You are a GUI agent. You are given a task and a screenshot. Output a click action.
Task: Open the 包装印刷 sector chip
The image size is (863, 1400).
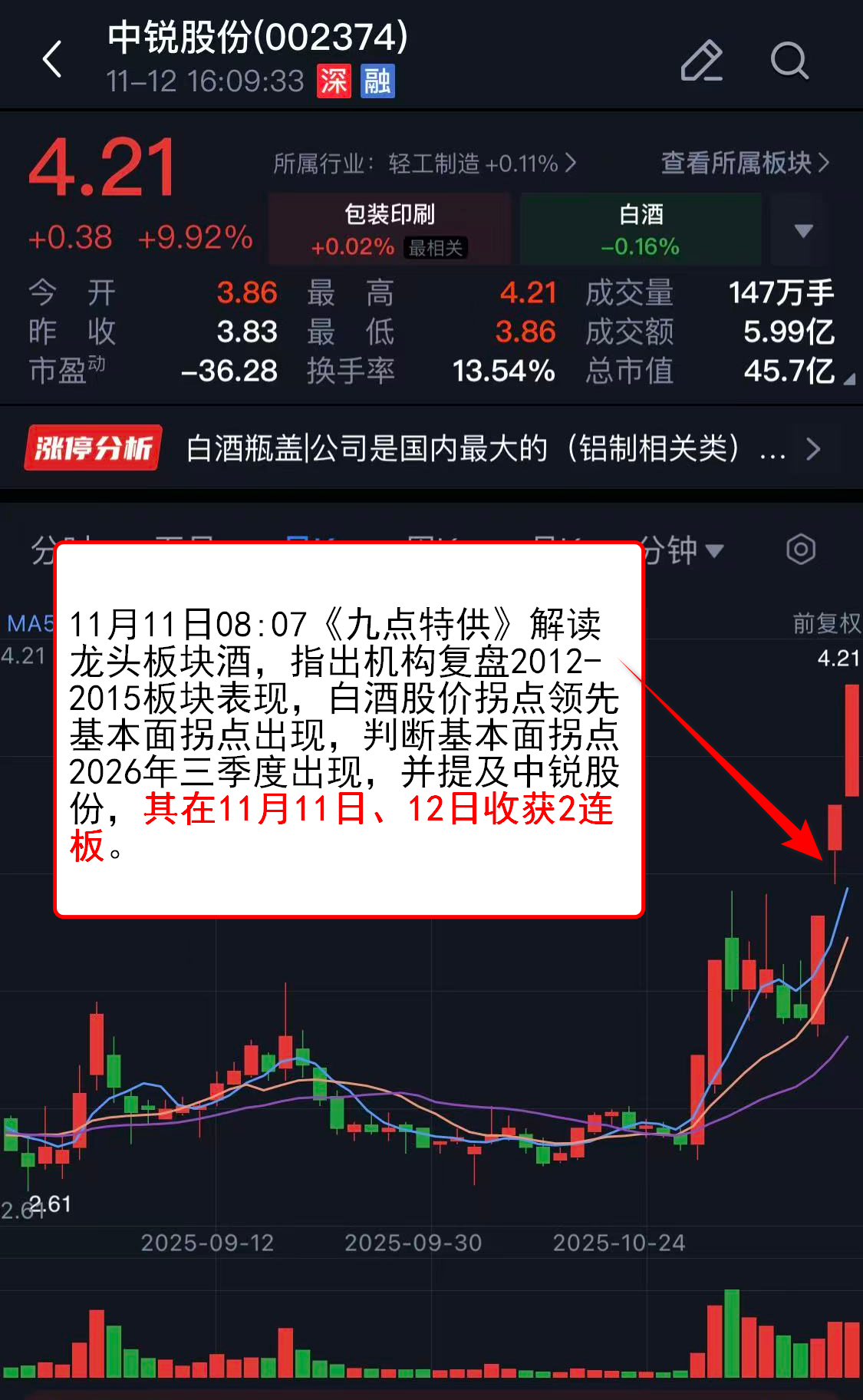pyautogui.click(x=390, y=229)
